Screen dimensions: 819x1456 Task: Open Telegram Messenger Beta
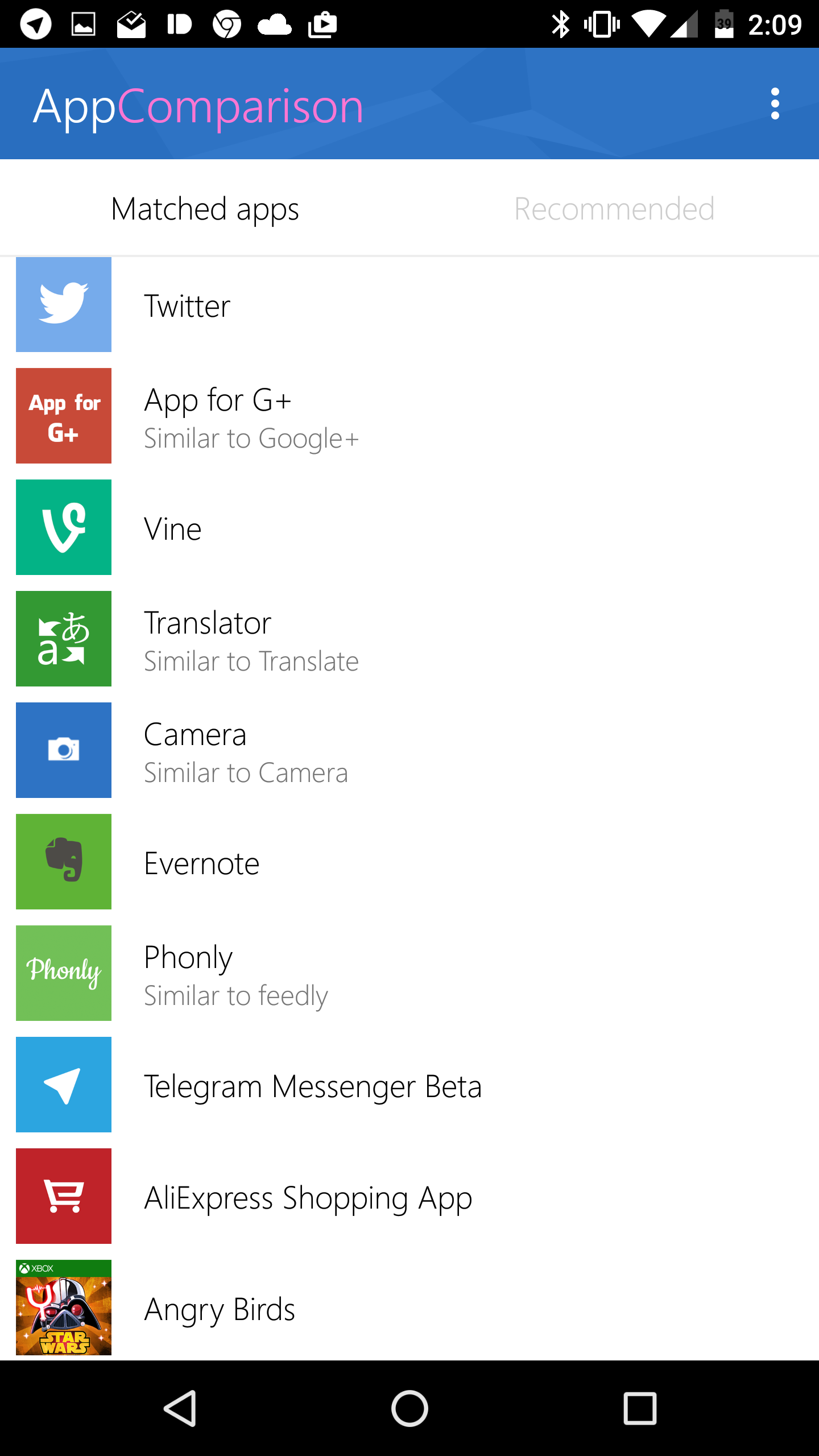pyautogui.click(x=409, y=1085)
